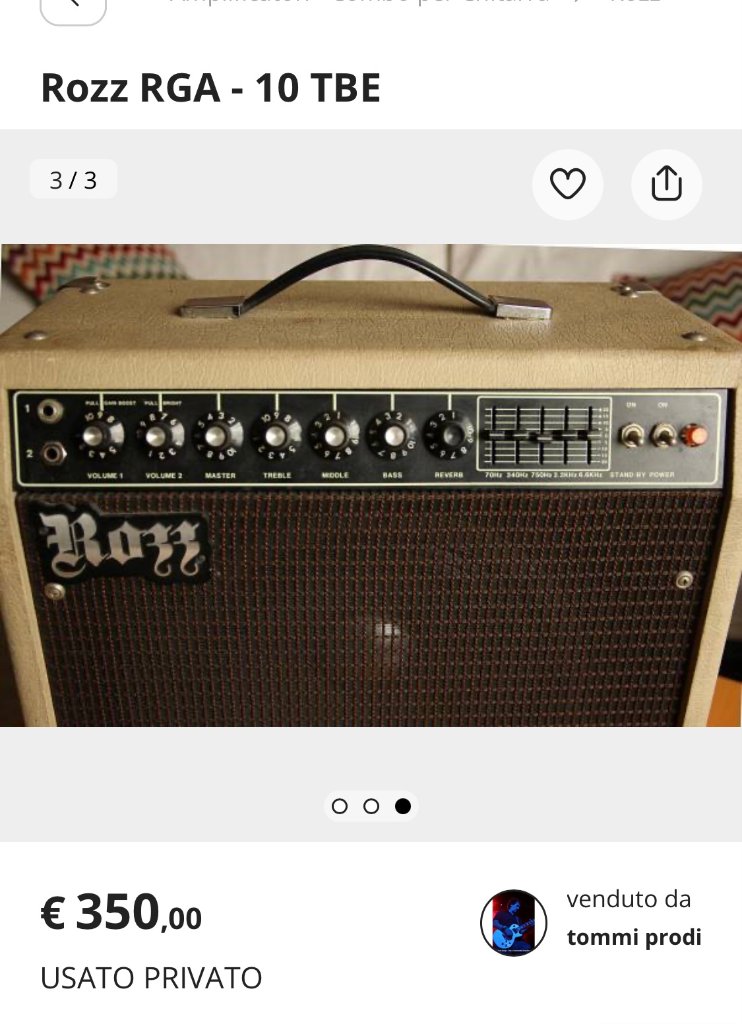
Task: Open seller tommi prodi's profile
Action: [x=633, y=937]
